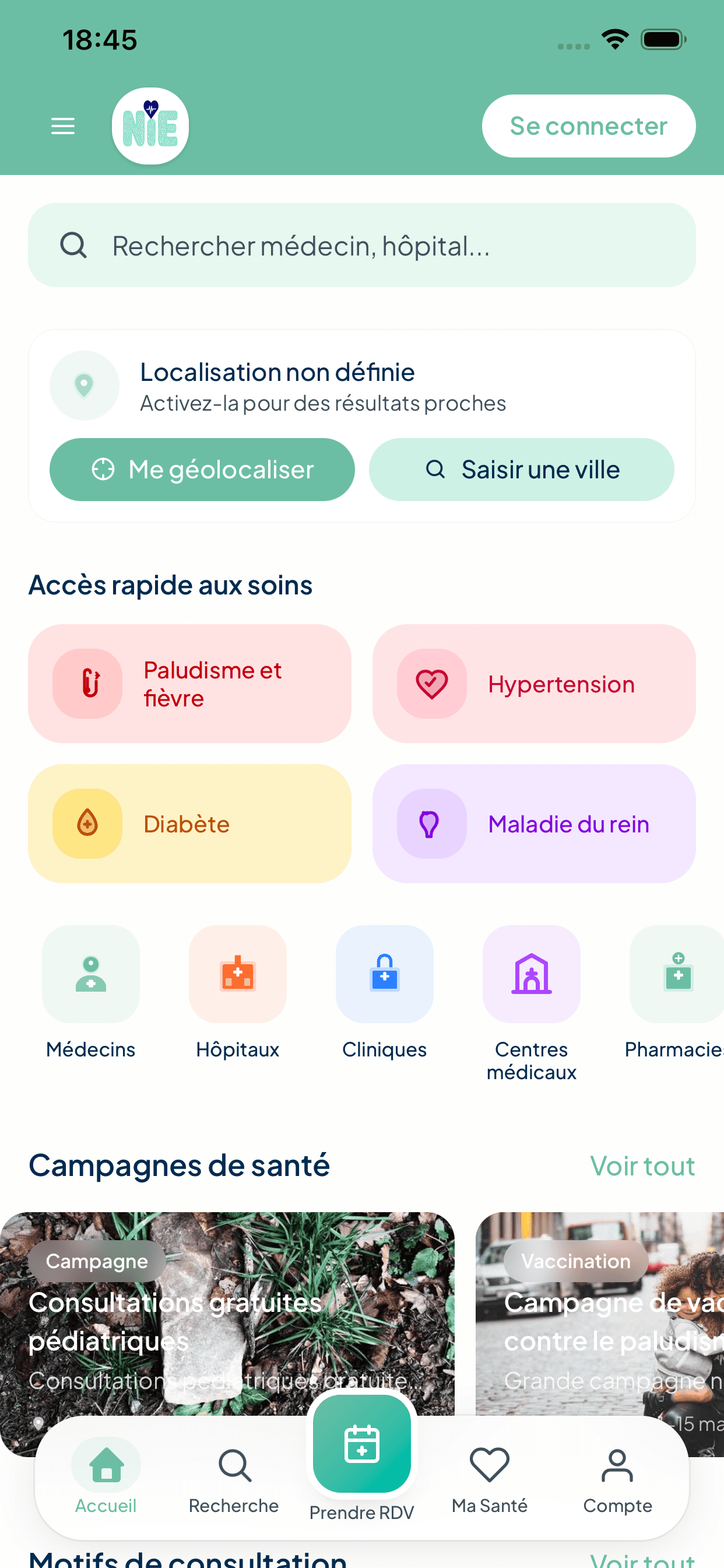
Task: Expand the Maladie du rein category
Action: pos(533,824)
